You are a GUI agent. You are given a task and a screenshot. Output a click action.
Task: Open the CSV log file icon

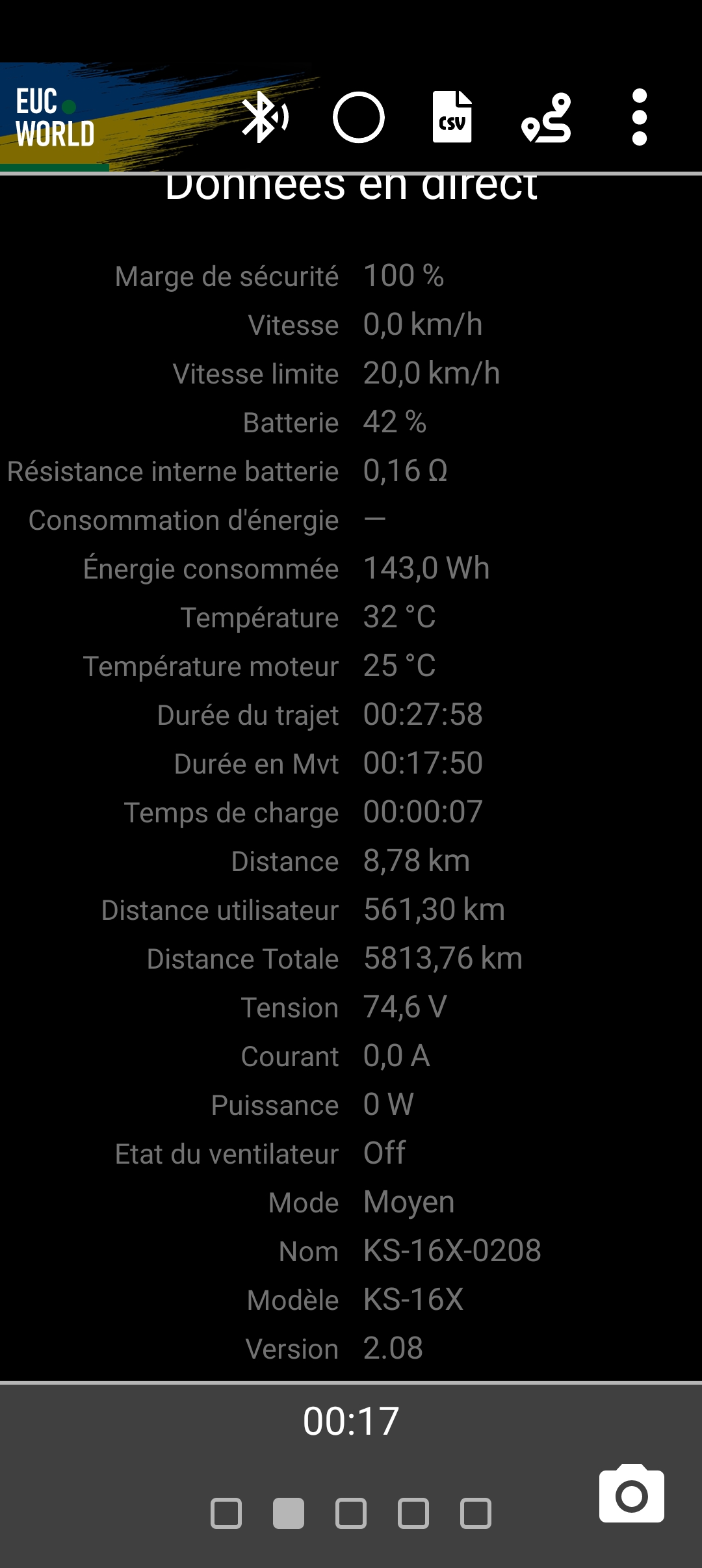452,117
